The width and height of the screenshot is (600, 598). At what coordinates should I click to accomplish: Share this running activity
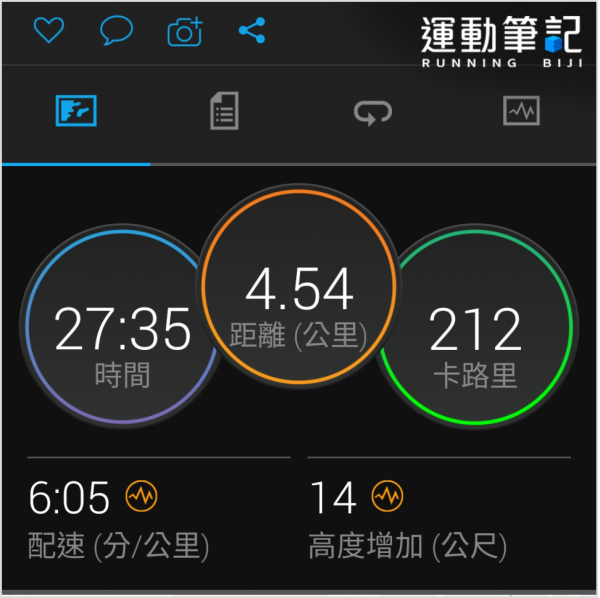click(x=252, y=31)
